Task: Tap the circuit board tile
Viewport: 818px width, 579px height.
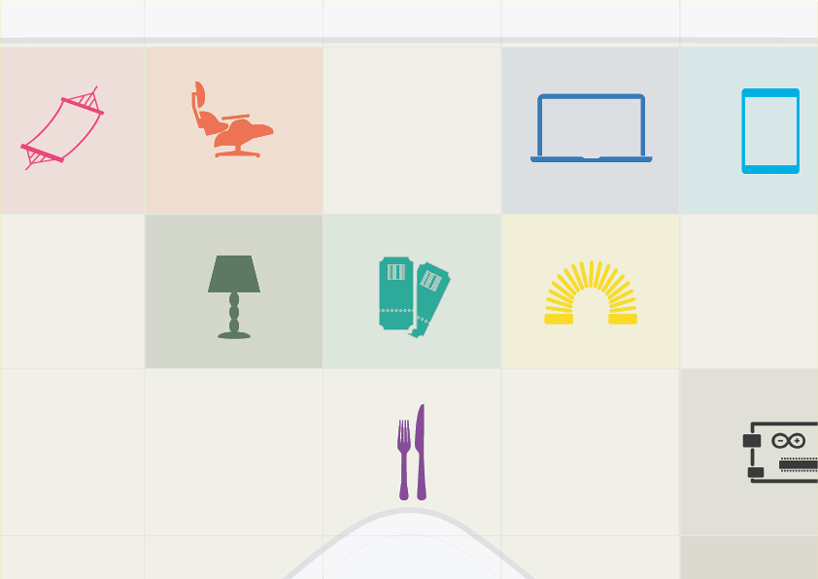Action: (780, 452)
